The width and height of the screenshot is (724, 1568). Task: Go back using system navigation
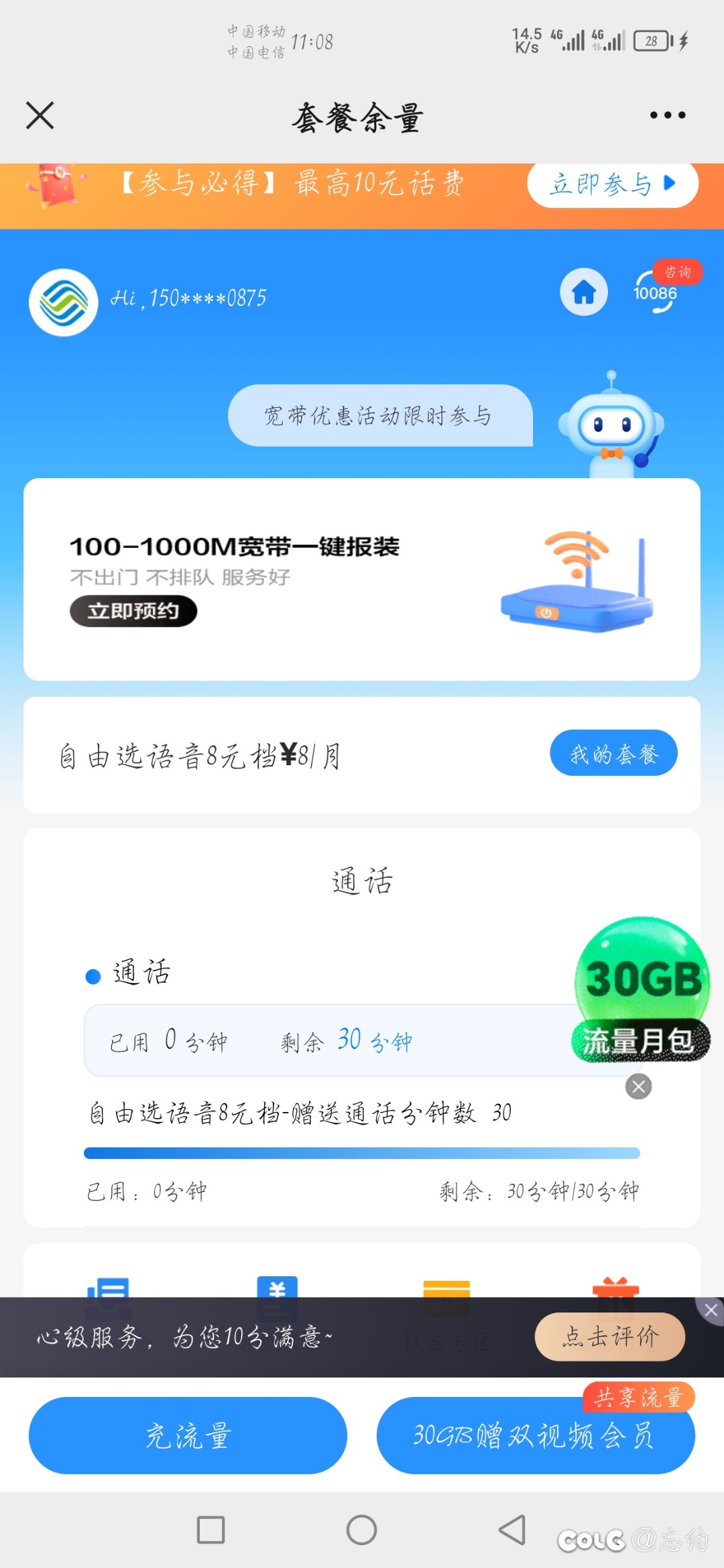point(513,1530)
